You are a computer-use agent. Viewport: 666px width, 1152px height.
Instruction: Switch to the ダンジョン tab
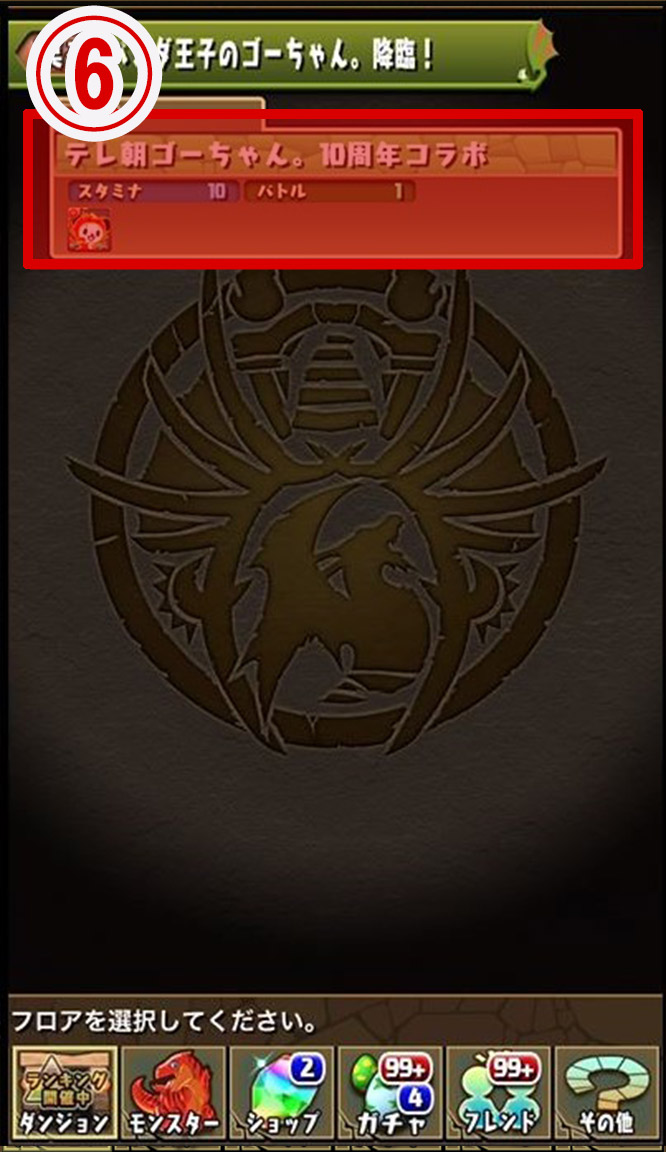click(x=64, y=1093)
